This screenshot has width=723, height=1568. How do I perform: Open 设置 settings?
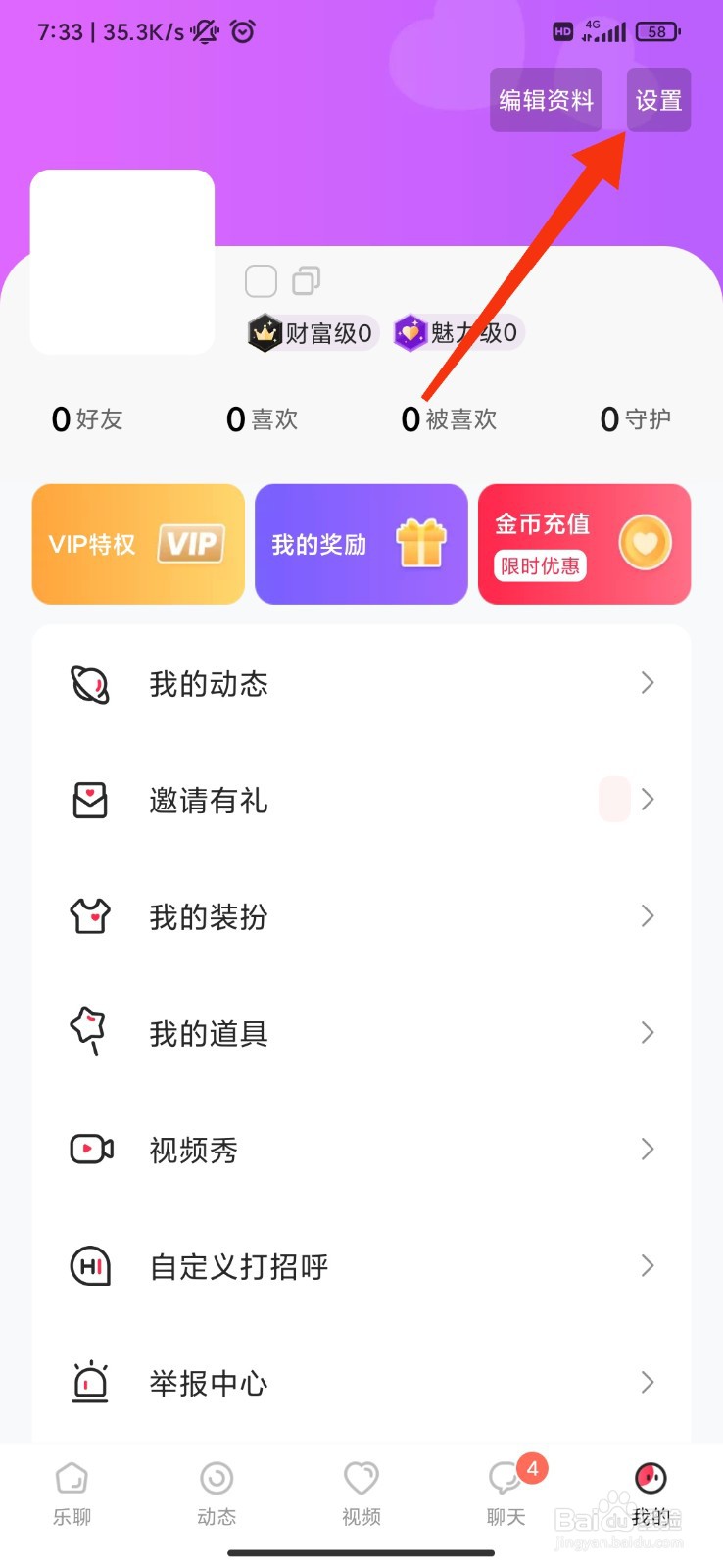pyautogui.click(x=658, y=100)
